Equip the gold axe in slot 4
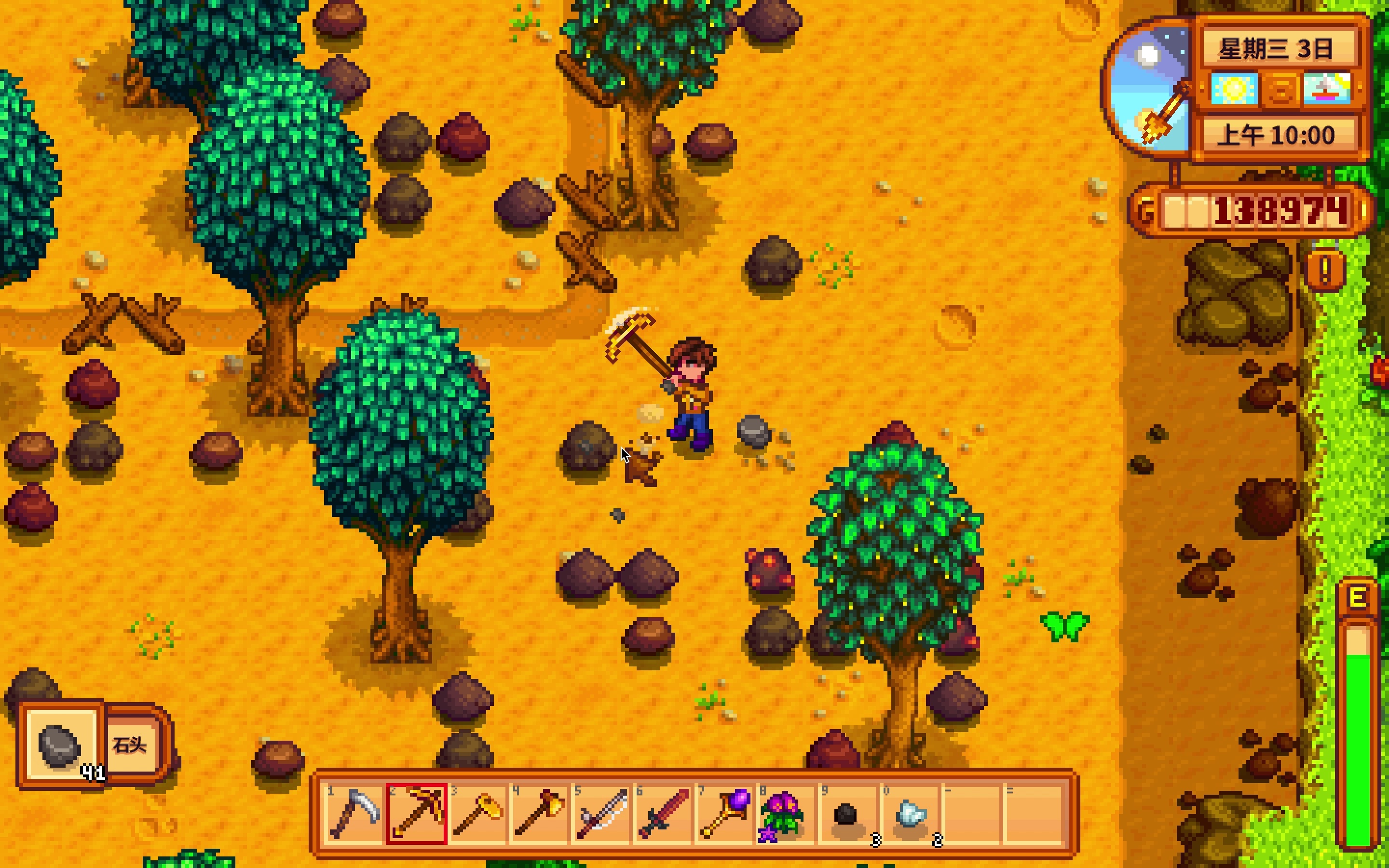Image resolution: width=1389 pixels, height=868 pixels. 540,814
